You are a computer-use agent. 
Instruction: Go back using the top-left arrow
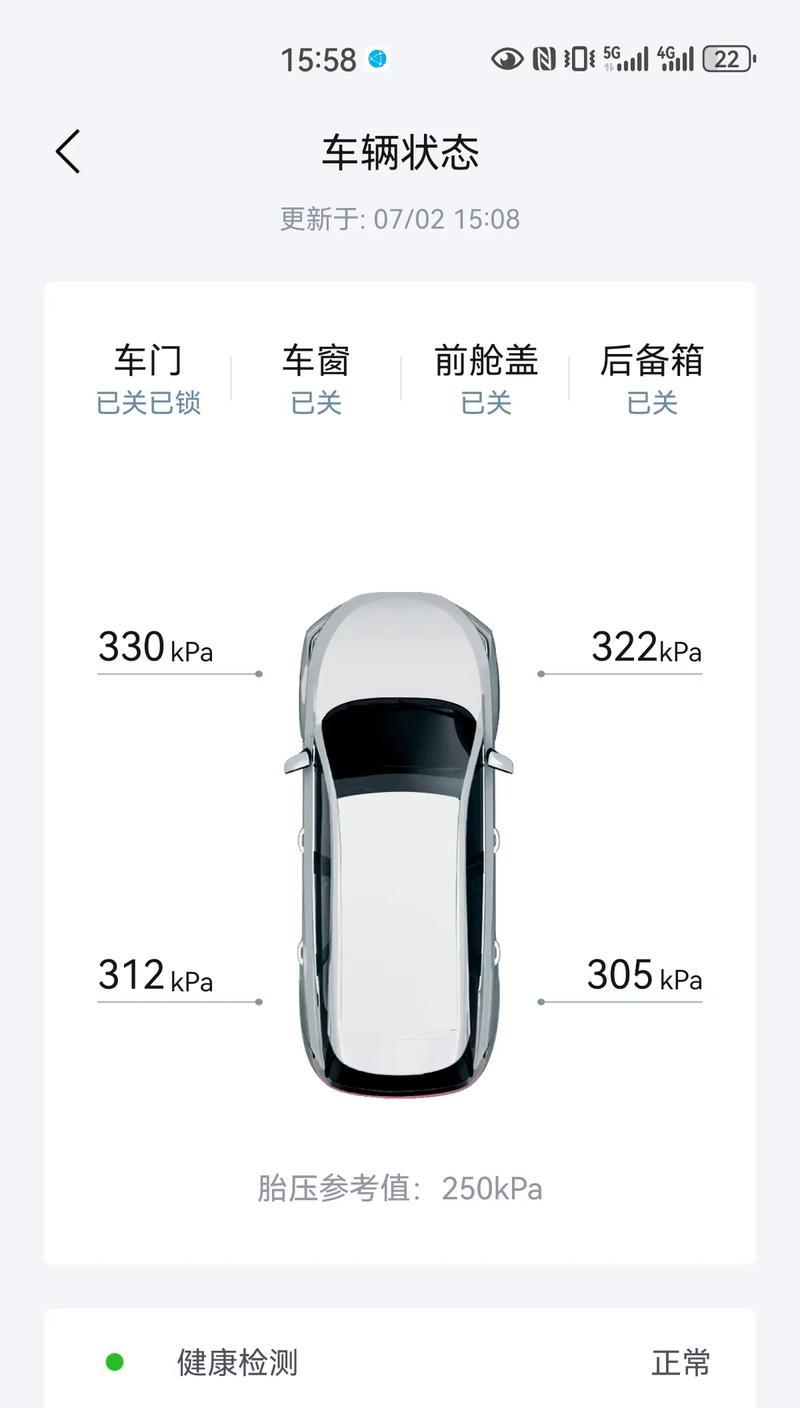pos(68,152)
